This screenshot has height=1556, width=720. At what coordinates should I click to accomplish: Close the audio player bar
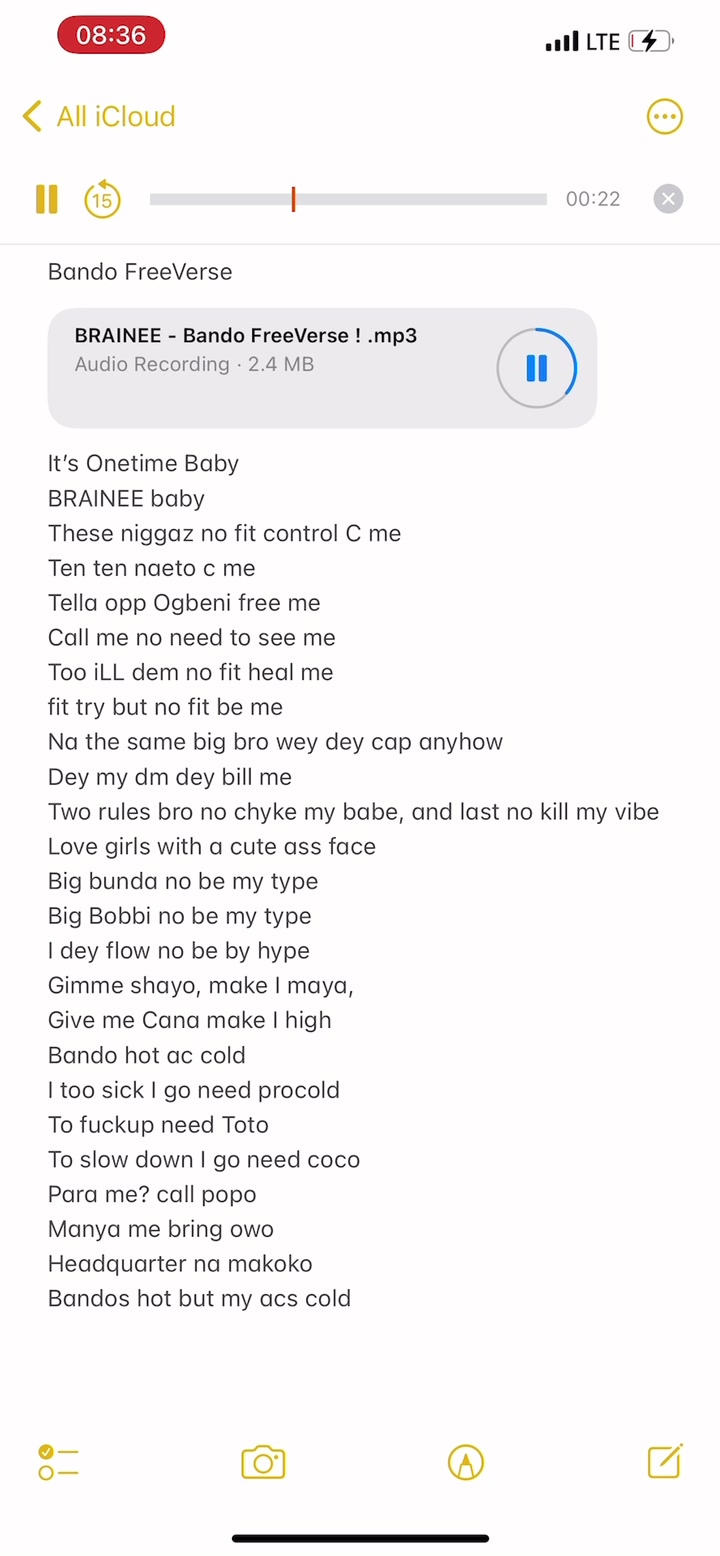(668, 199)
